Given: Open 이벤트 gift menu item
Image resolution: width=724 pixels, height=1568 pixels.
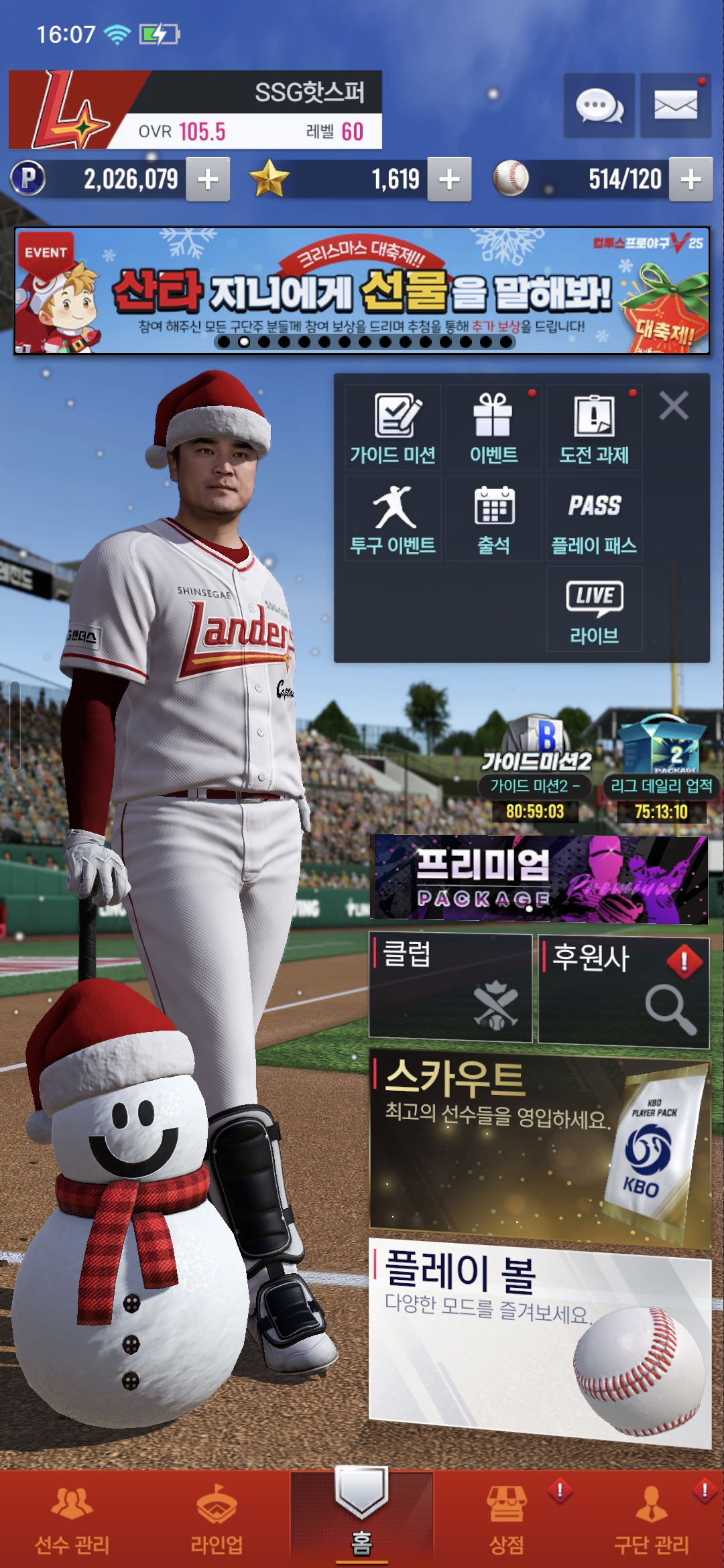Looking at the screenshot, I should (x=493, y=428).
